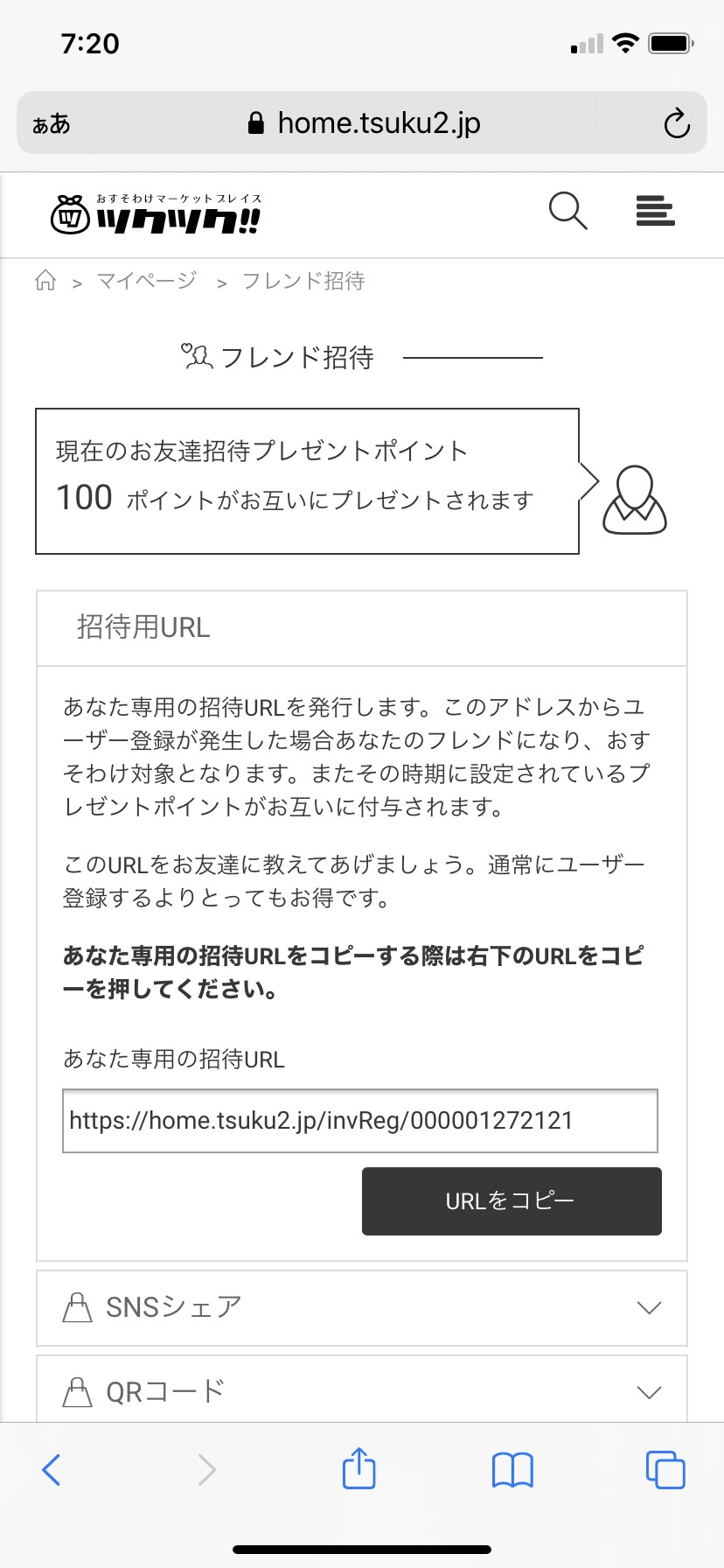Tap the home breadcrumb icon
Image resolution: width=724 pixels, height=1568 pixels.
[45, 281]
